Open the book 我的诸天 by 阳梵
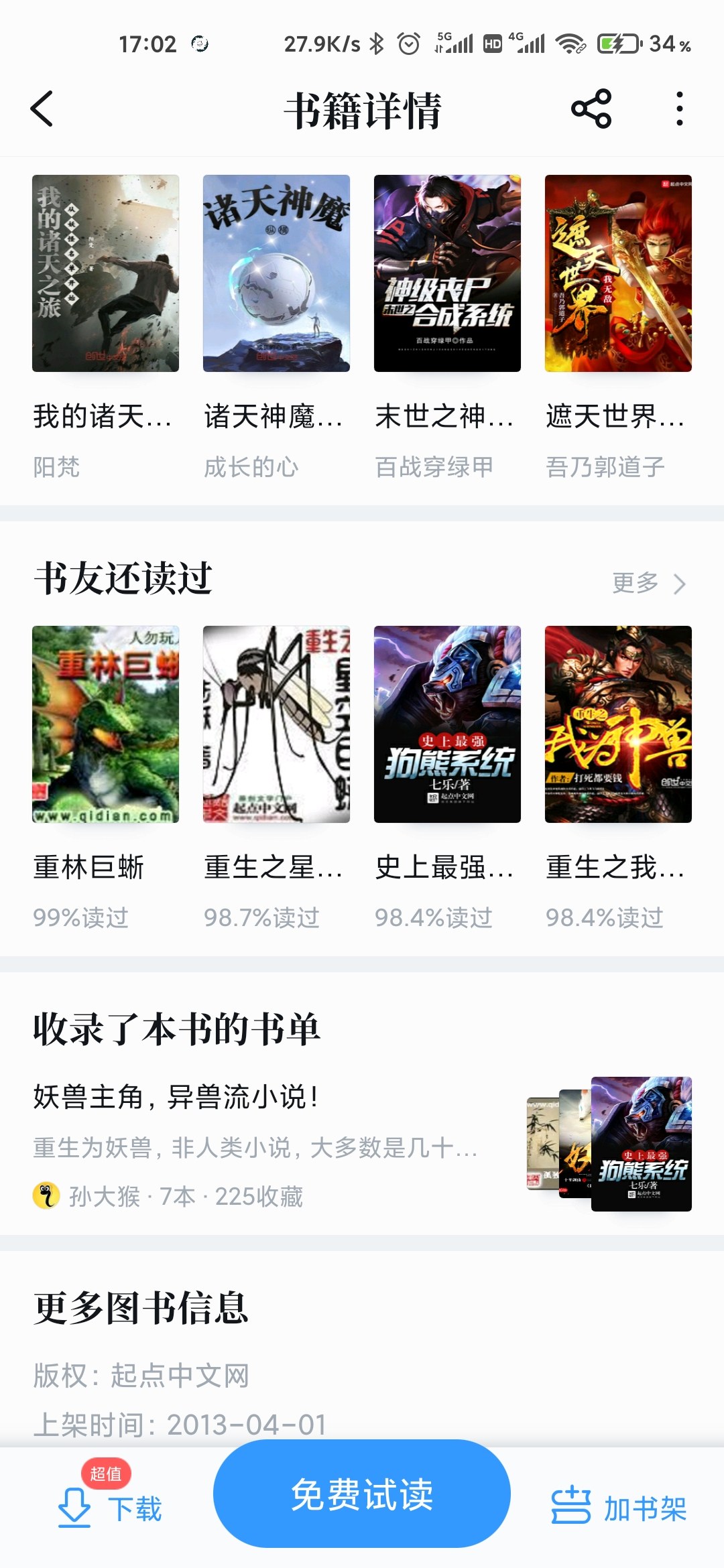 click(105, 273)
